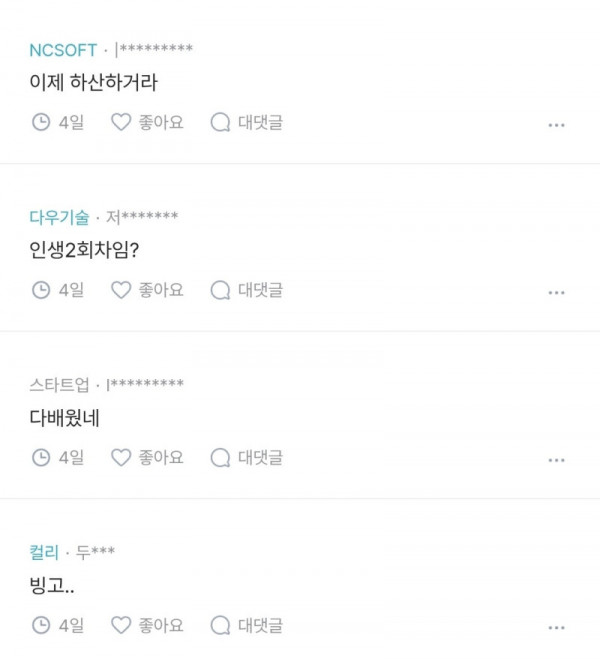
Task: Open more options for '빙고..' comment
Action: 557,627
